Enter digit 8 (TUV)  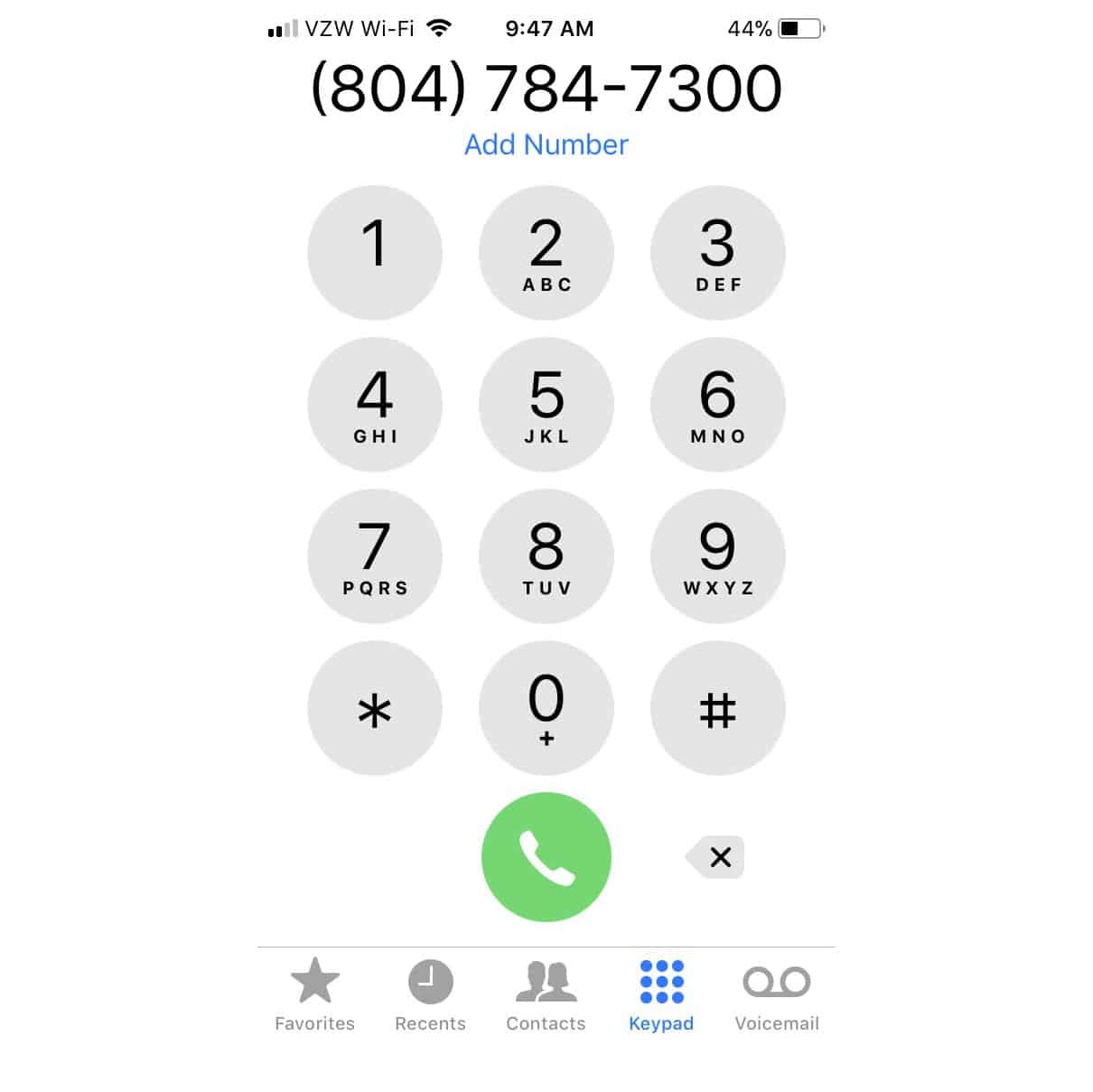(546, 556)
